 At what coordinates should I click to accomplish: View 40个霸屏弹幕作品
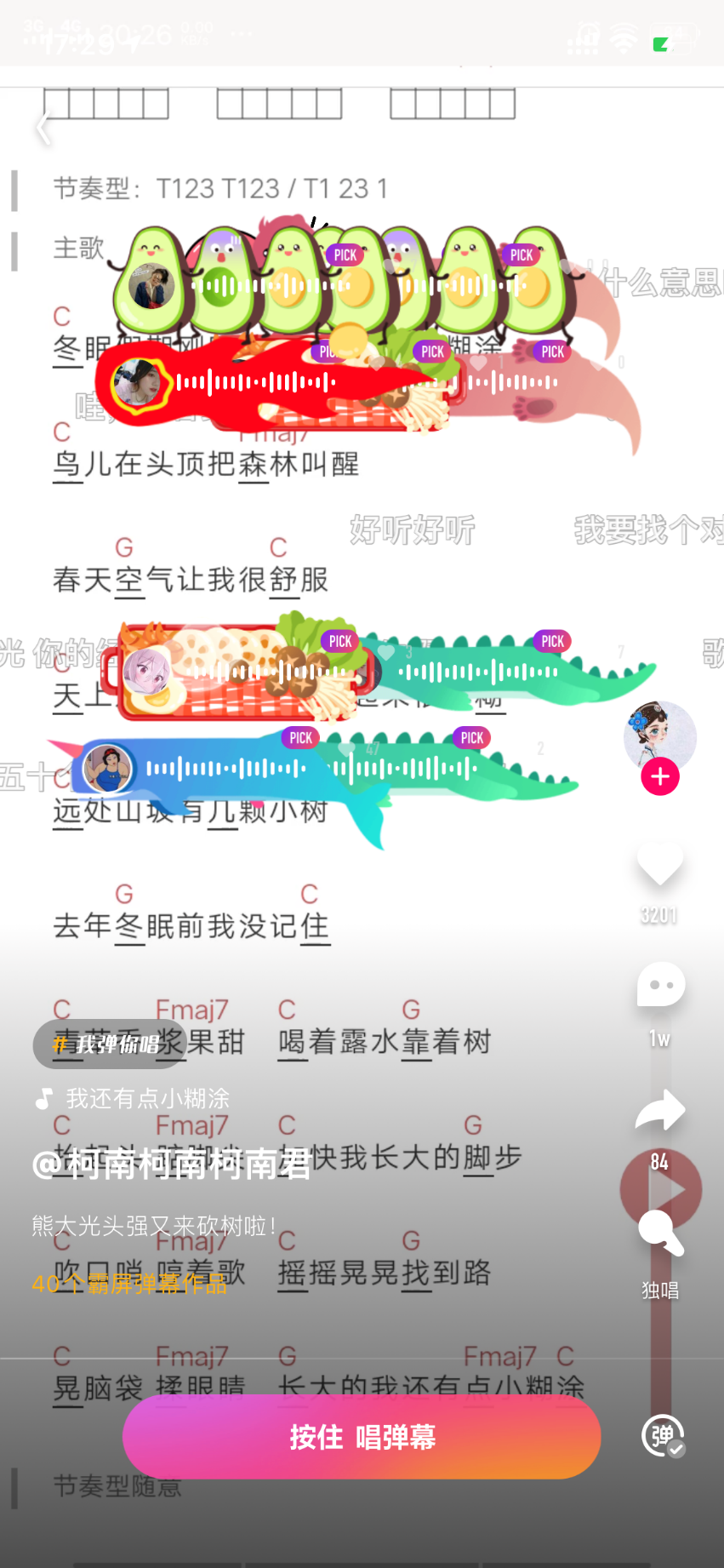click(129, 1284)
